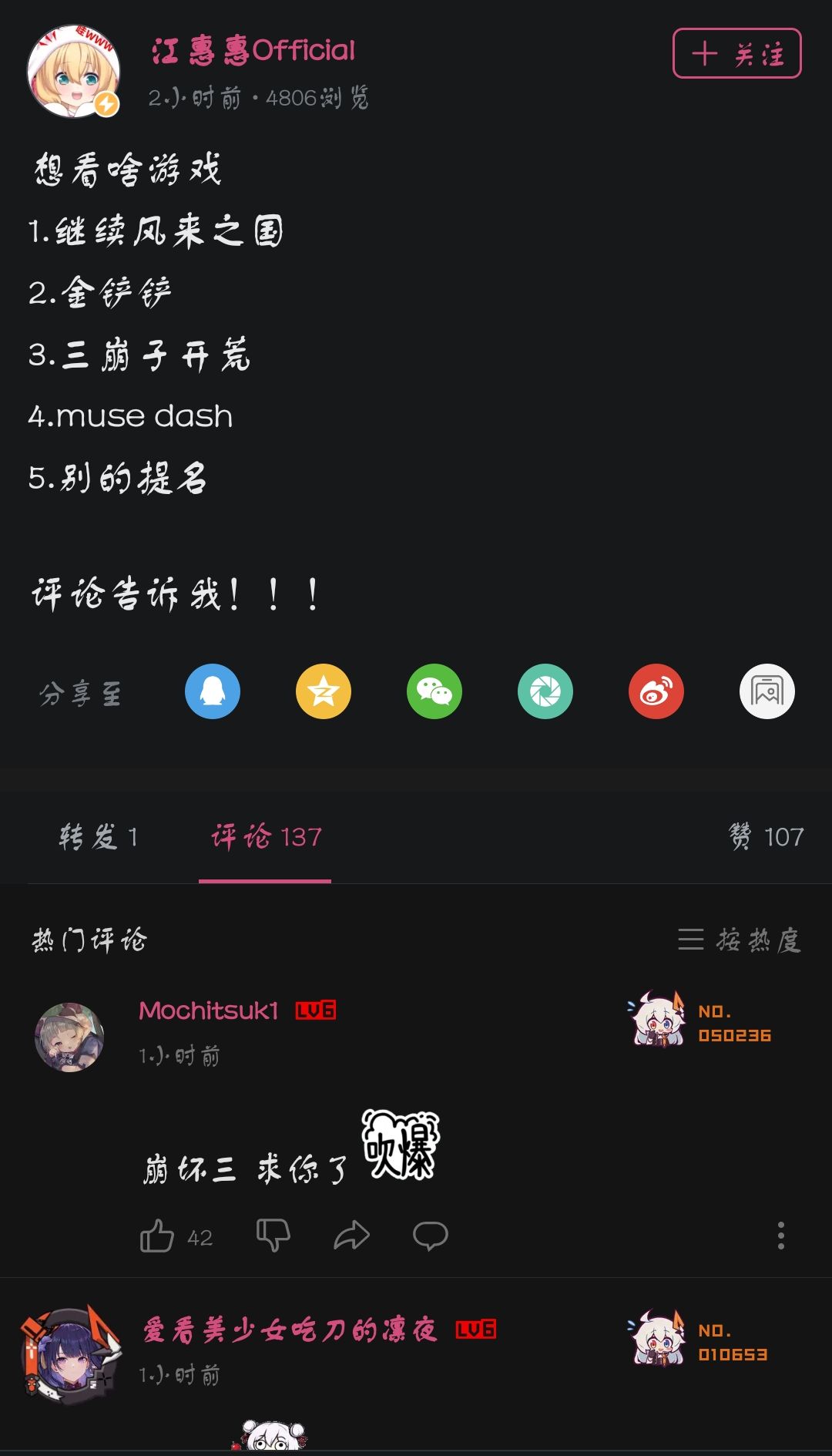This screenshot has height=1456, width=832.
Task: Share the post to WeChat
Action: coord(434,691)
